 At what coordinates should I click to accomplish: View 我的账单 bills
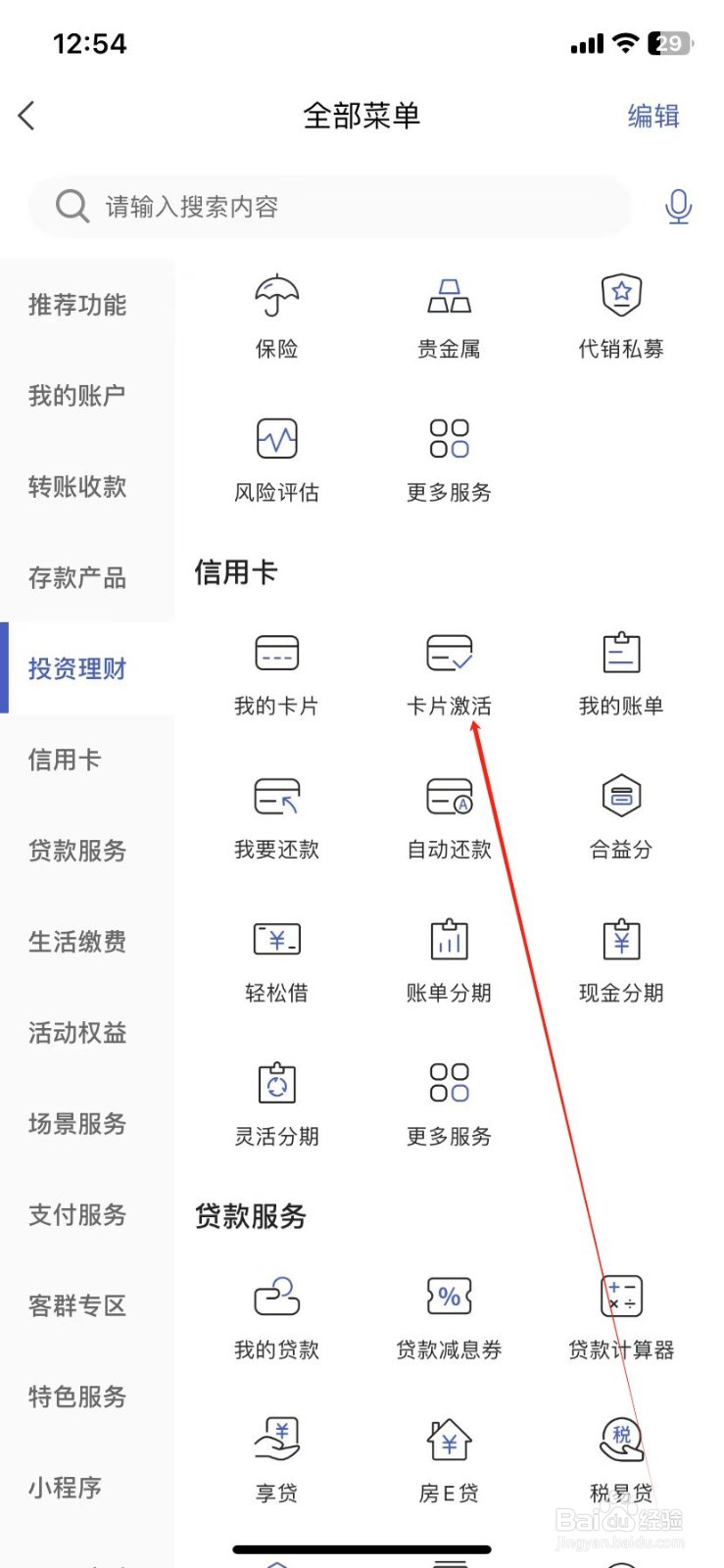621,670
